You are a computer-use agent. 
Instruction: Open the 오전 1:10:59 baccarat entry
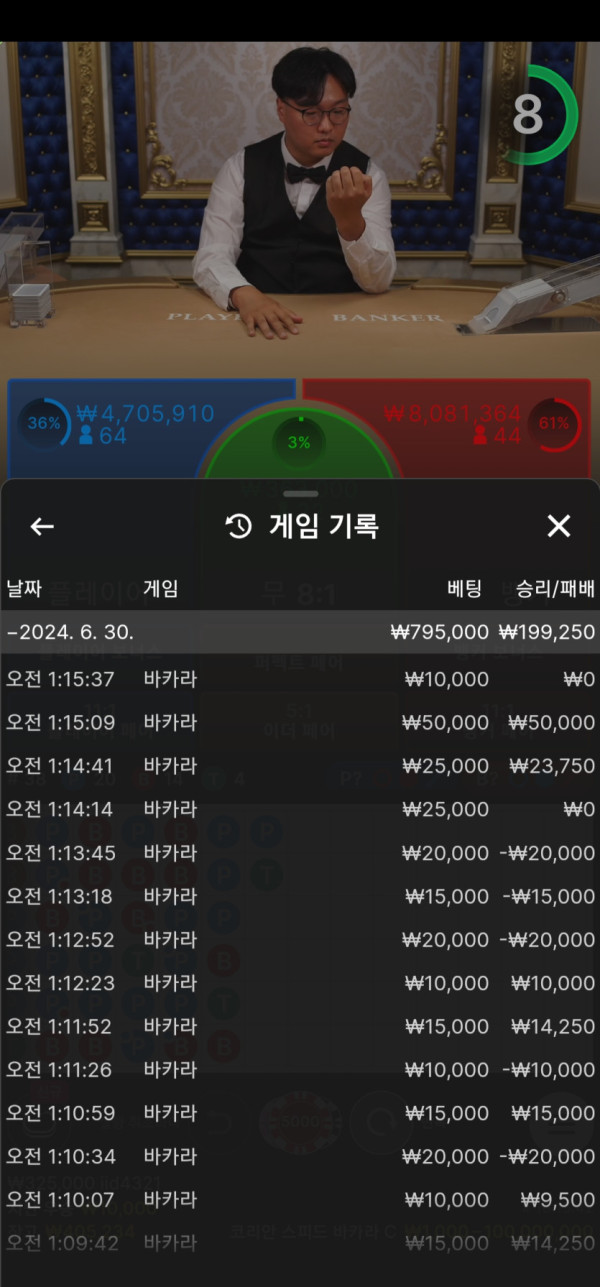pos(300,1113)
